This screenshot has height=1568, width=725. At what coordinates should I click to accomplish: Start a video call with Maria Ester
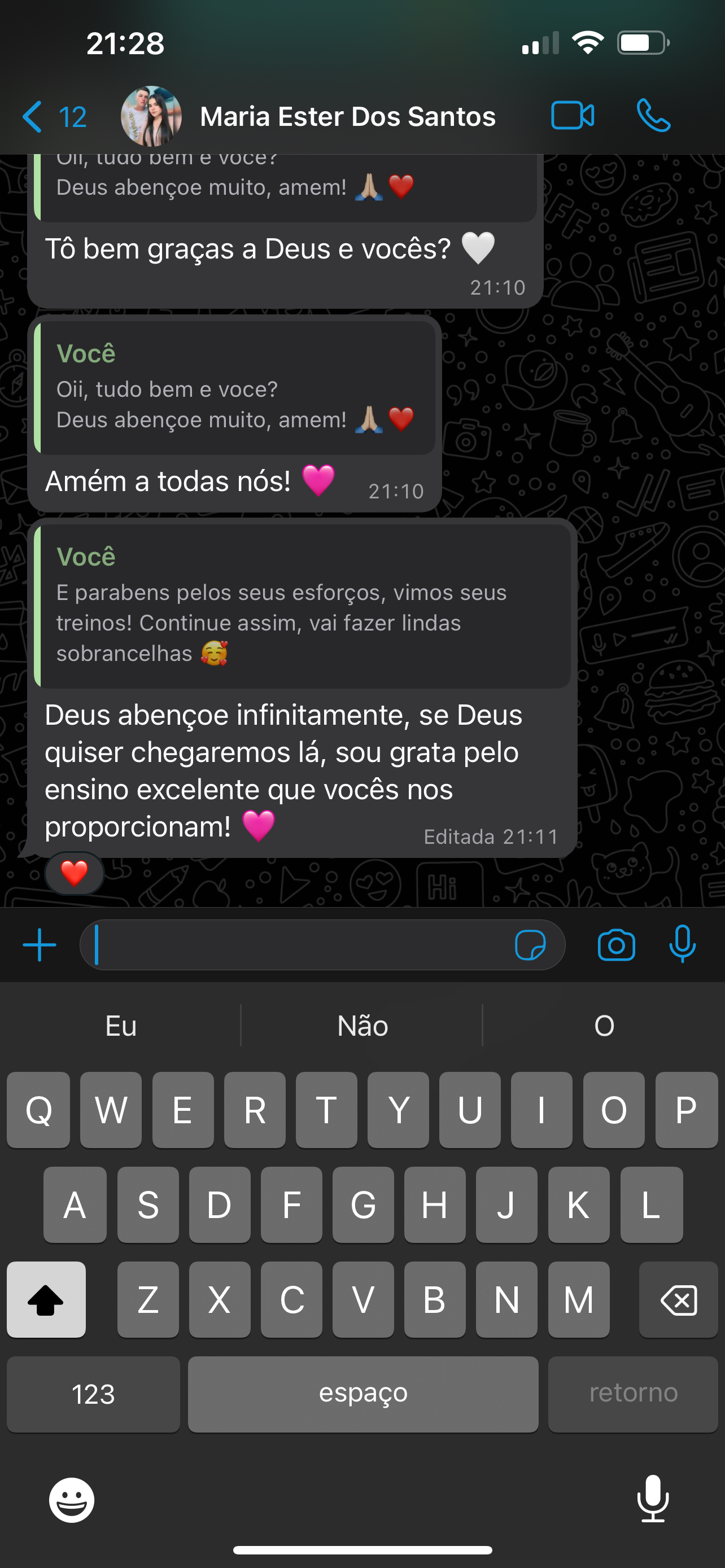[x=572, y=116]
